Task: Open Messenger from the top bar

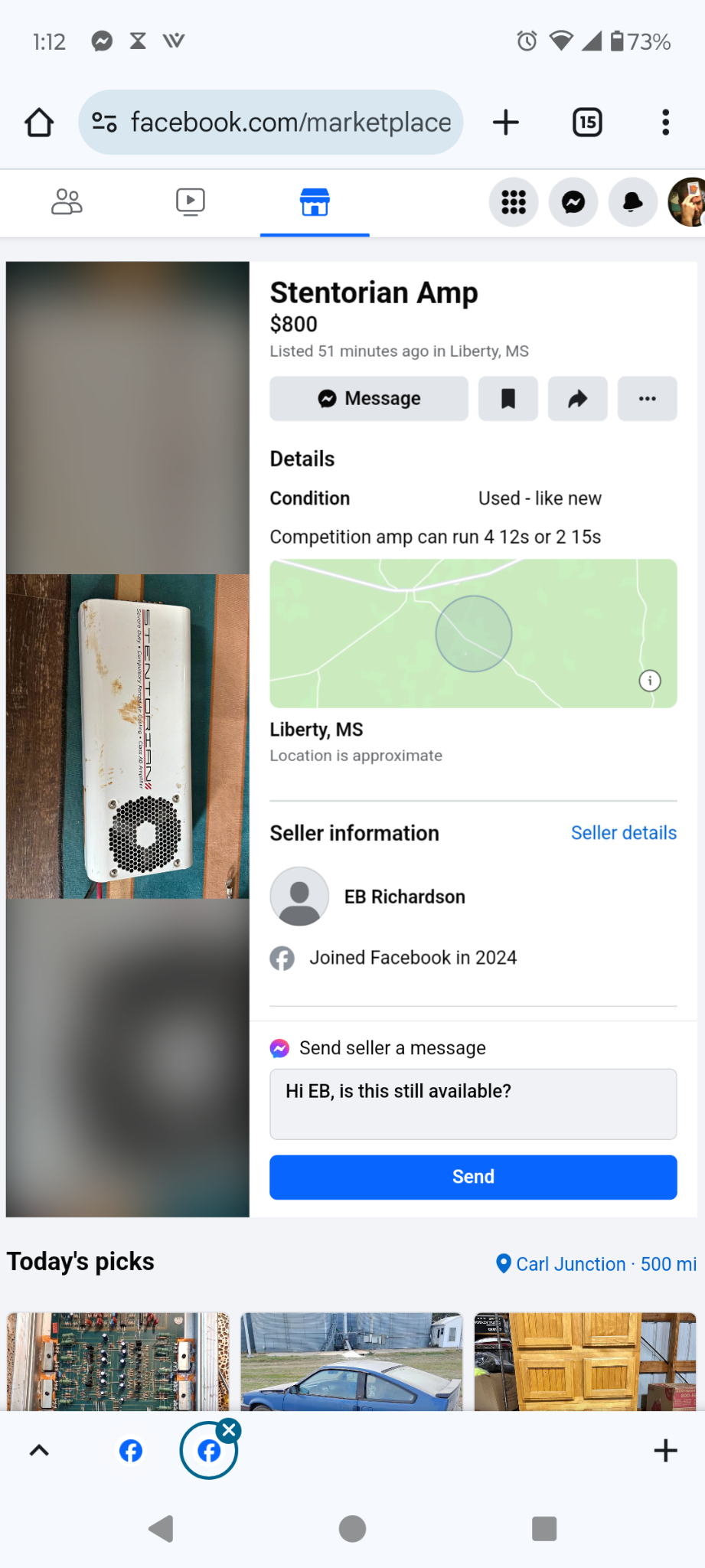Action: pos(573,202)
